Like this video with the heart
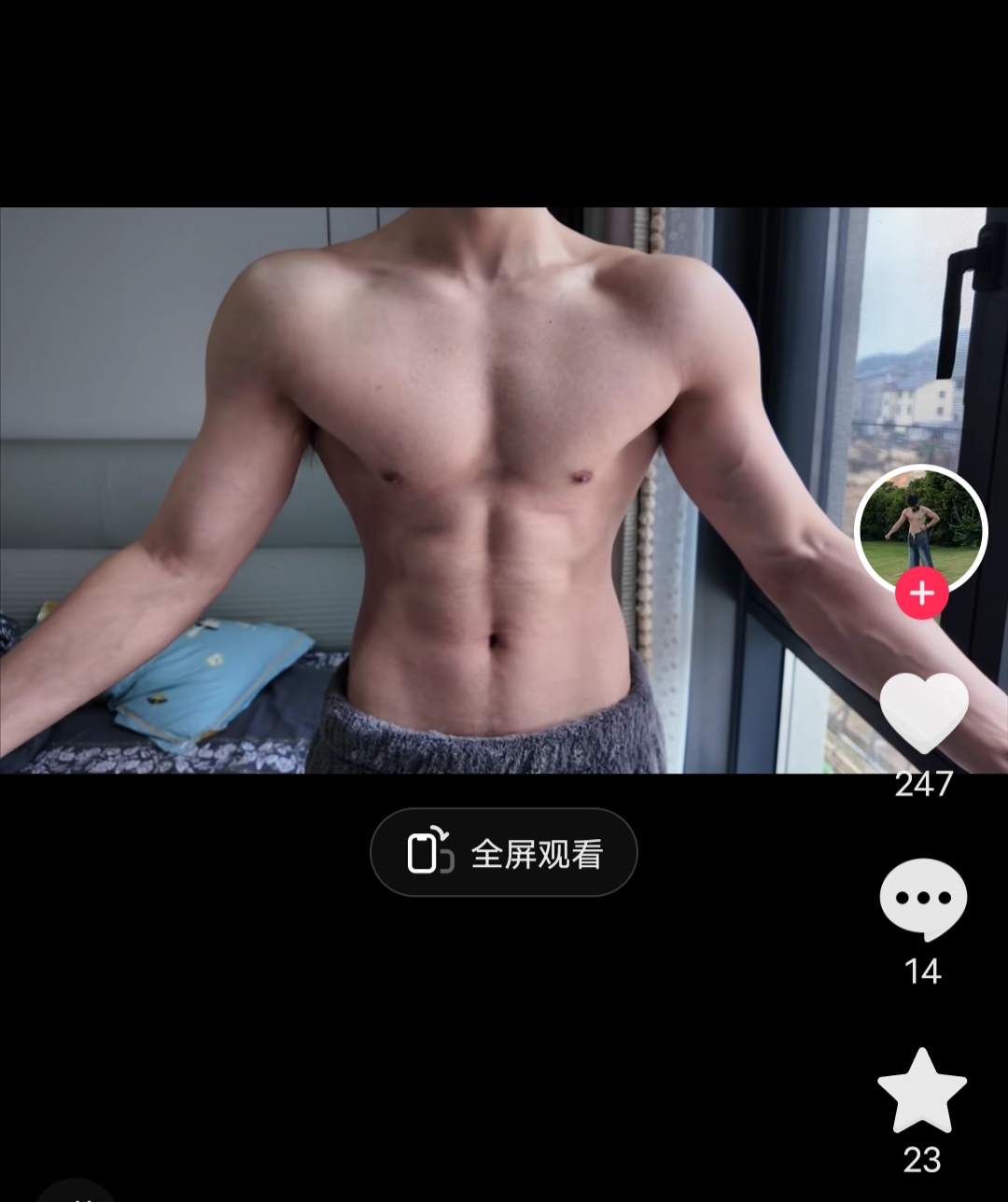Screen dimensions: 1008x1202 [924, 713]
